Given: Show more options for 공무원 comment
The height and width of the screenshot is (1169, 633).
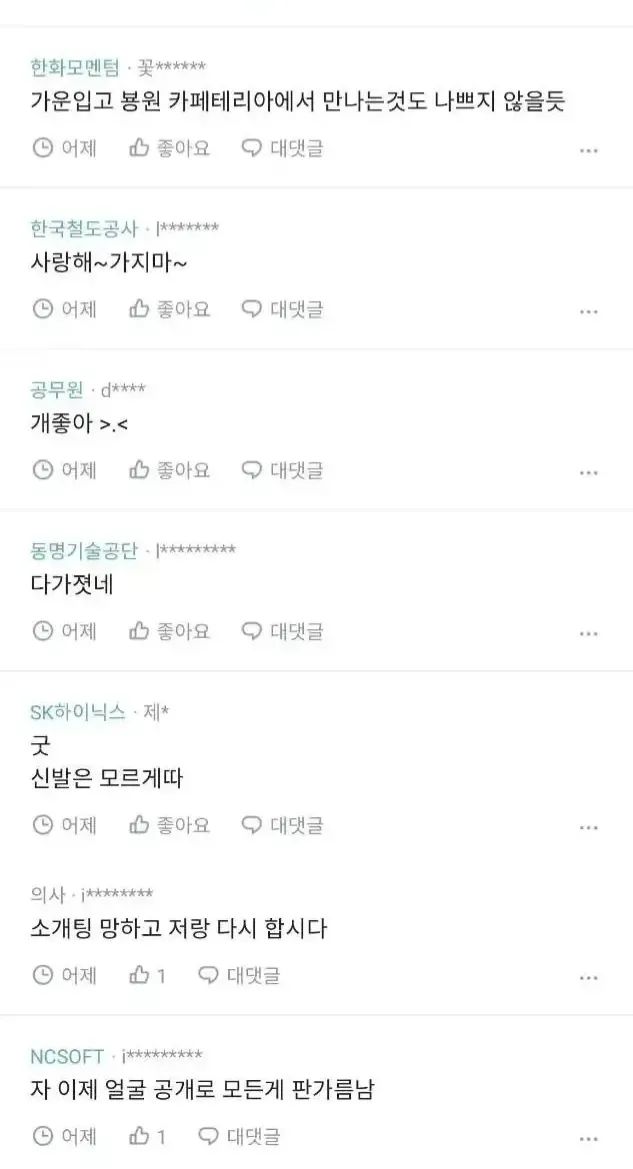Looking at the screenshot, I should pos(589,472).
